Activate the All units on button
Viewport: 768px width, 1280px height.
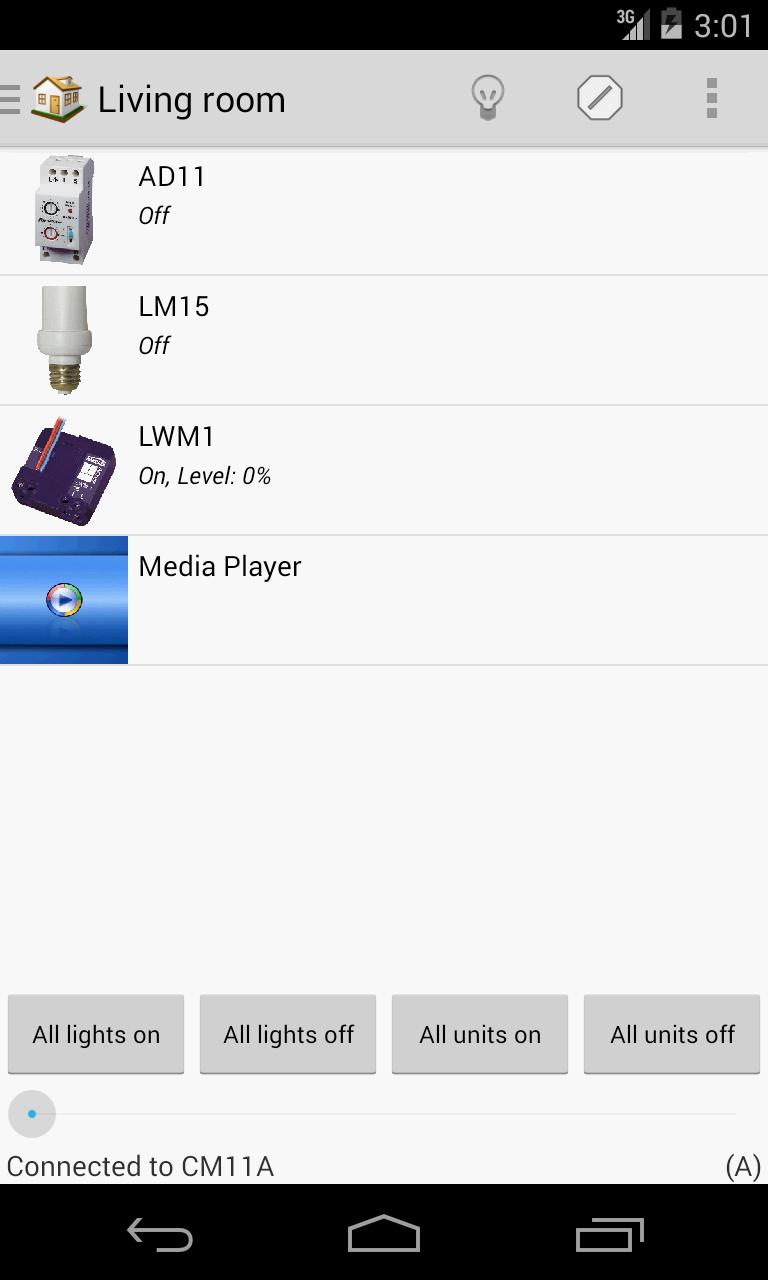pyautogui.click(x=480, y=1034)
